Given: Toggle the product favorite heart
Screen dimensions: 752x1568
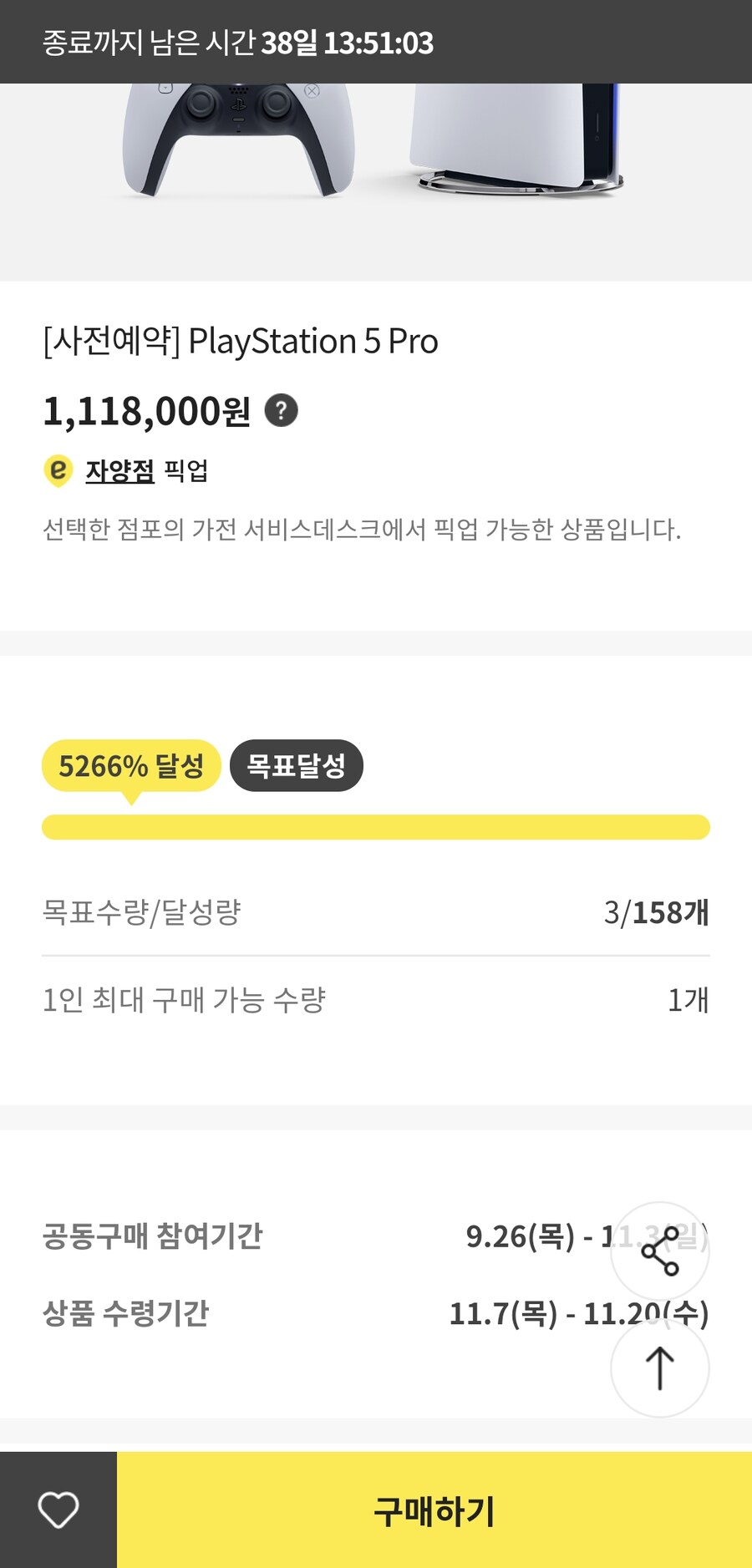Looking at the screenshot, I should tap(58, 1509).
